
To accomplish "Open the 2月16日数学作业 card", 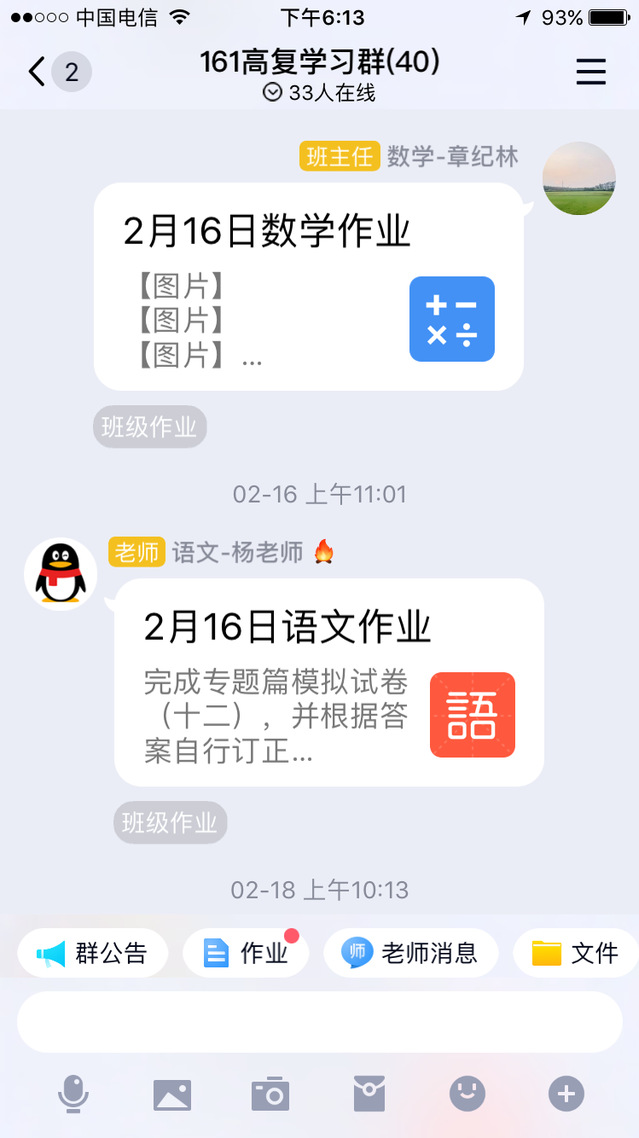I will point(308,286).
